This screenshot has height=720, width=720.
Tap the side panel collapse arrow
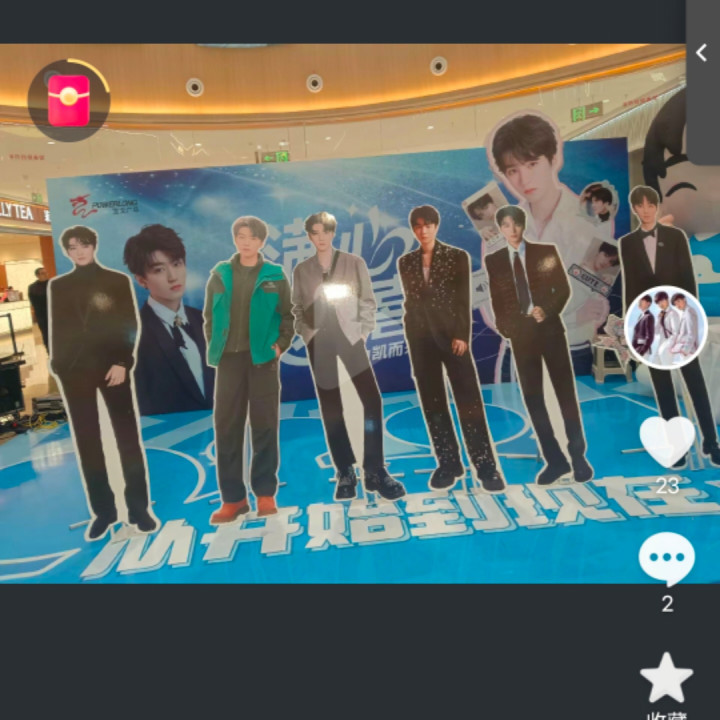(701, 53)
